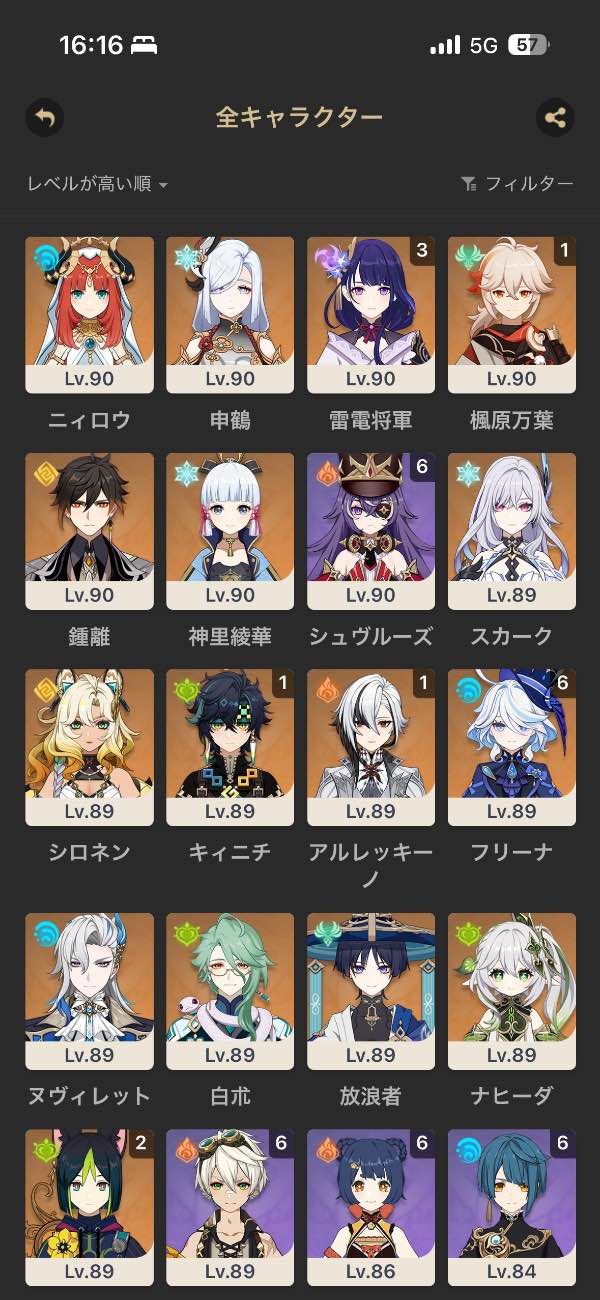The height and width of the screenshot is (1300, 600).
Task: Open the フィルター filter options
Action: click(517, 184)
